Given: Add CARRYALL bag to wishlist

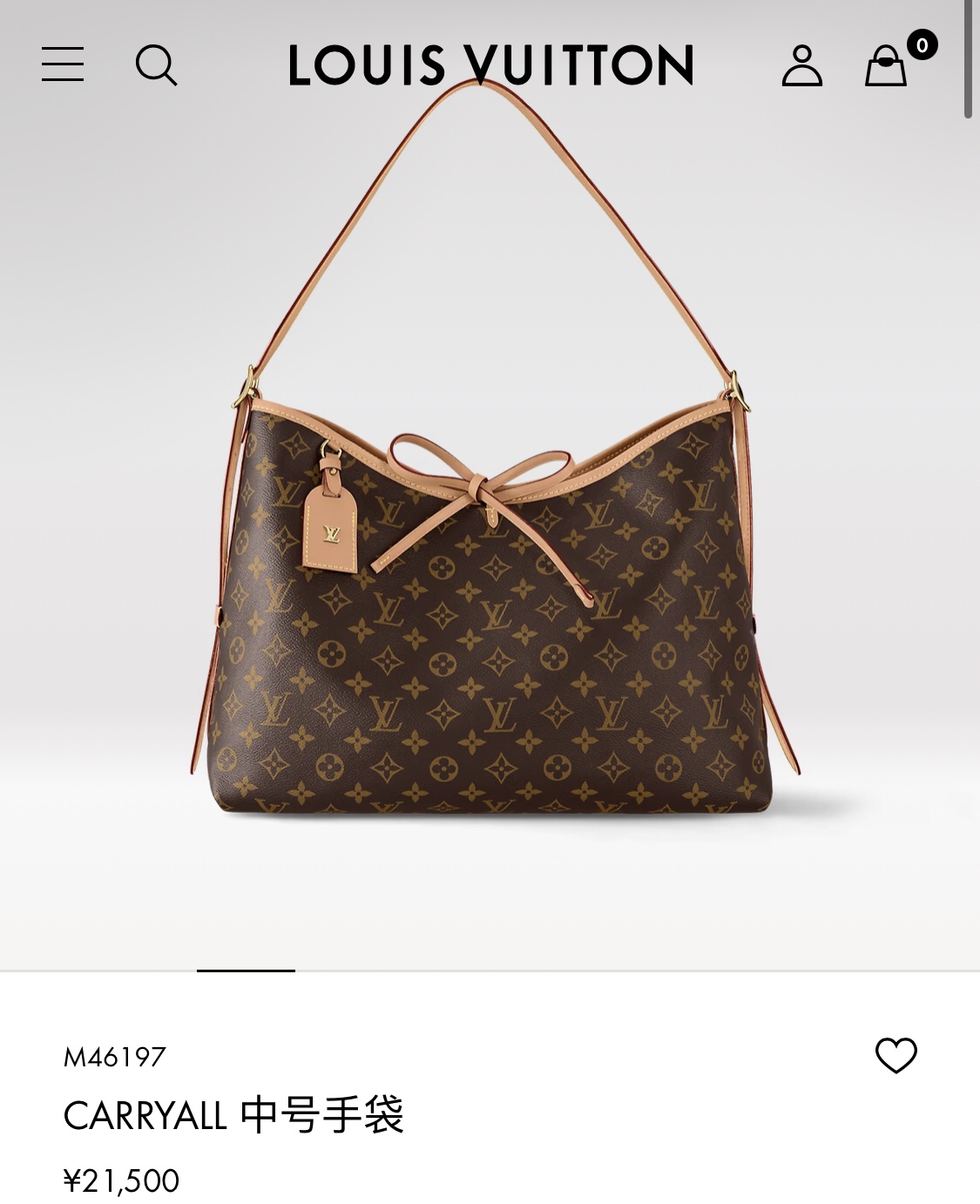Looking at the screenshot, I should pyautogui.click(x=896, y=1055).
